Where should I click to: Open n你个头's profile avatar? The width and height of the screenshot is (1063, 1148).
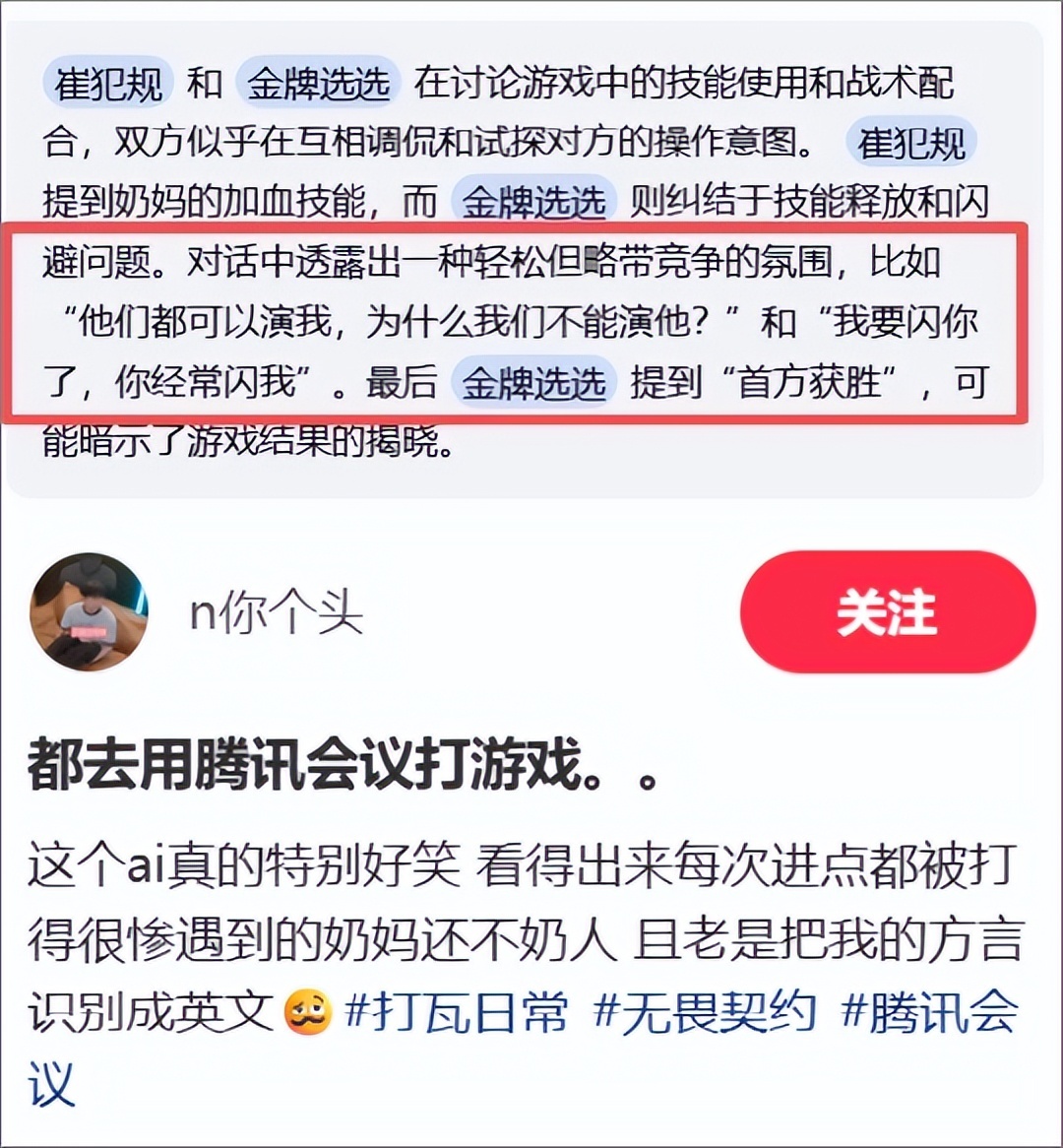pyautogui.click(x=90, y=612)
